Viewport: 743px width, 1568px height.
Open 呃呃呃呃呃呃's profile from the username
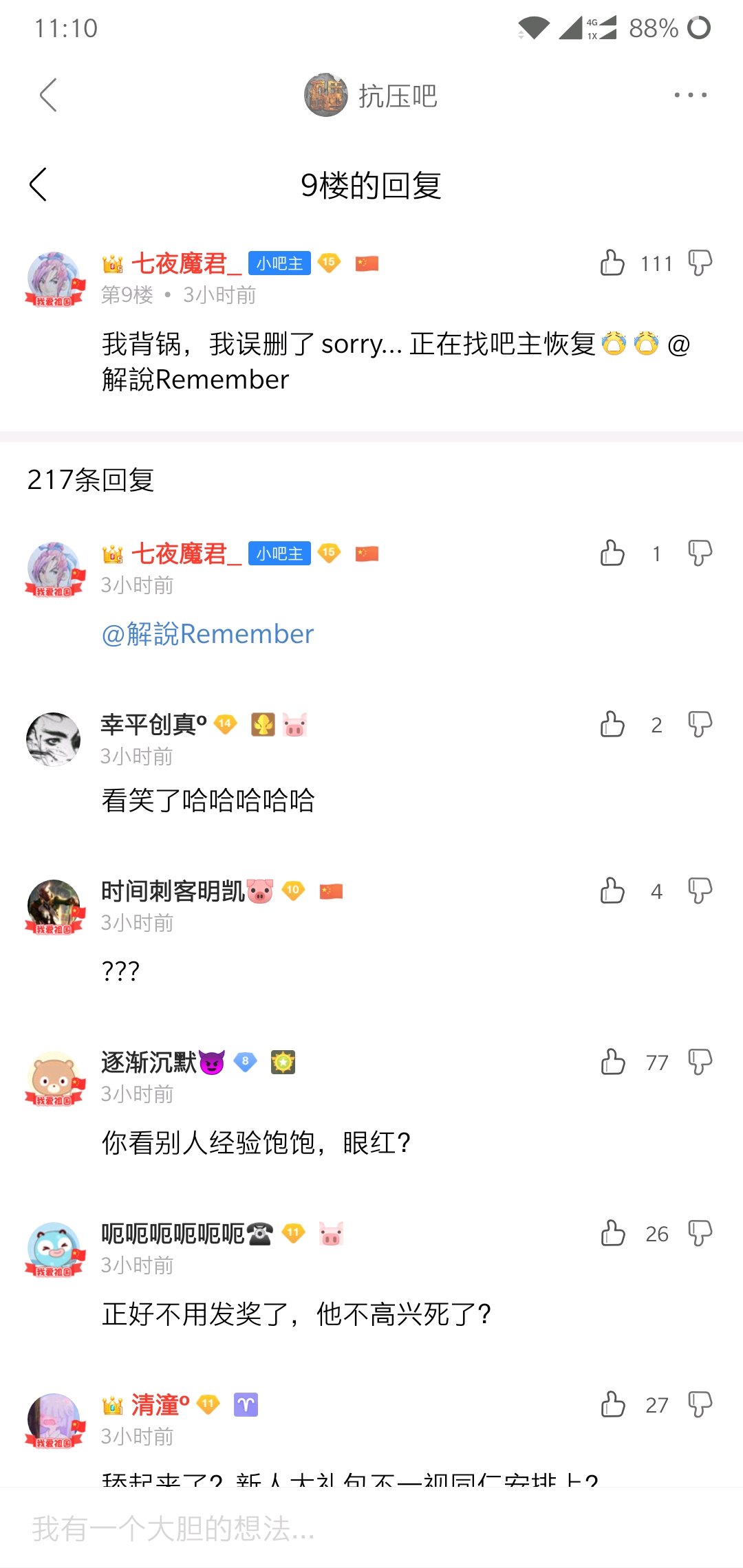point(173,1234)
